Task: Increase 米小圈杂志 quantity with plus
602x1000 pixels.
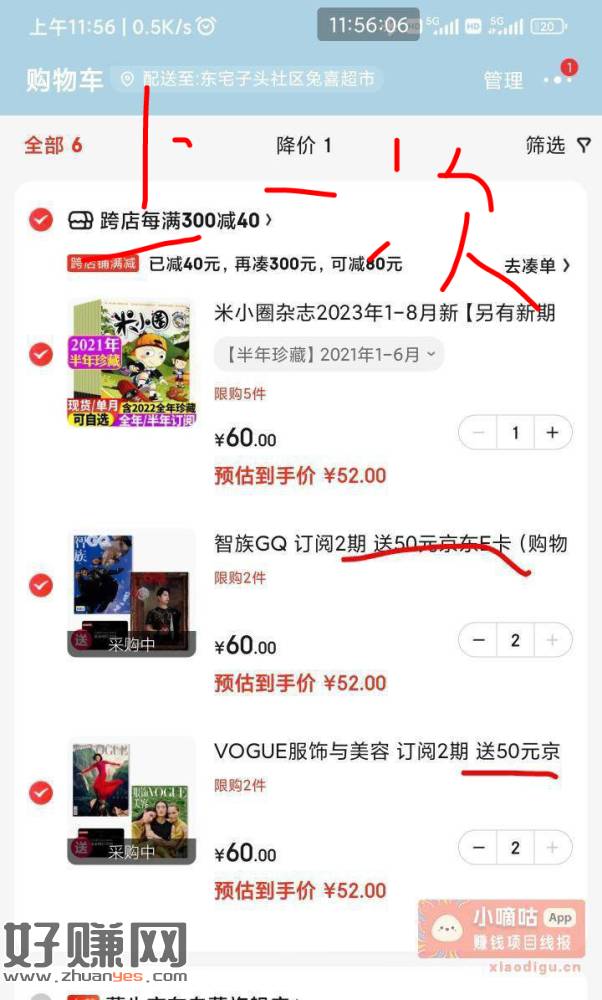Action: tap(553, 433)
